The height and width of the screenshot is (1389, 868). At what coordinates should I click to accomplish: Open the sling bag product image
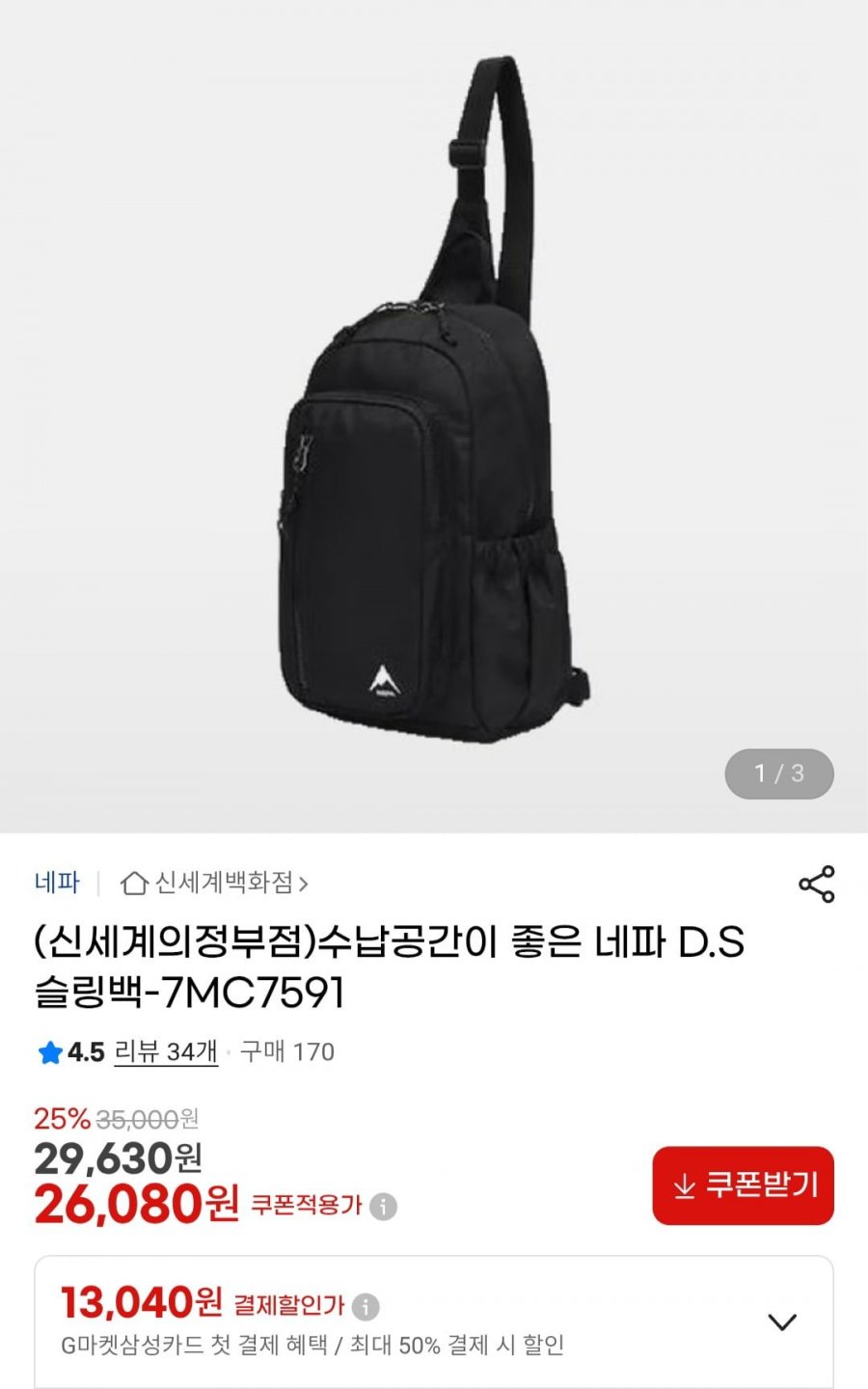click(434, 415)
